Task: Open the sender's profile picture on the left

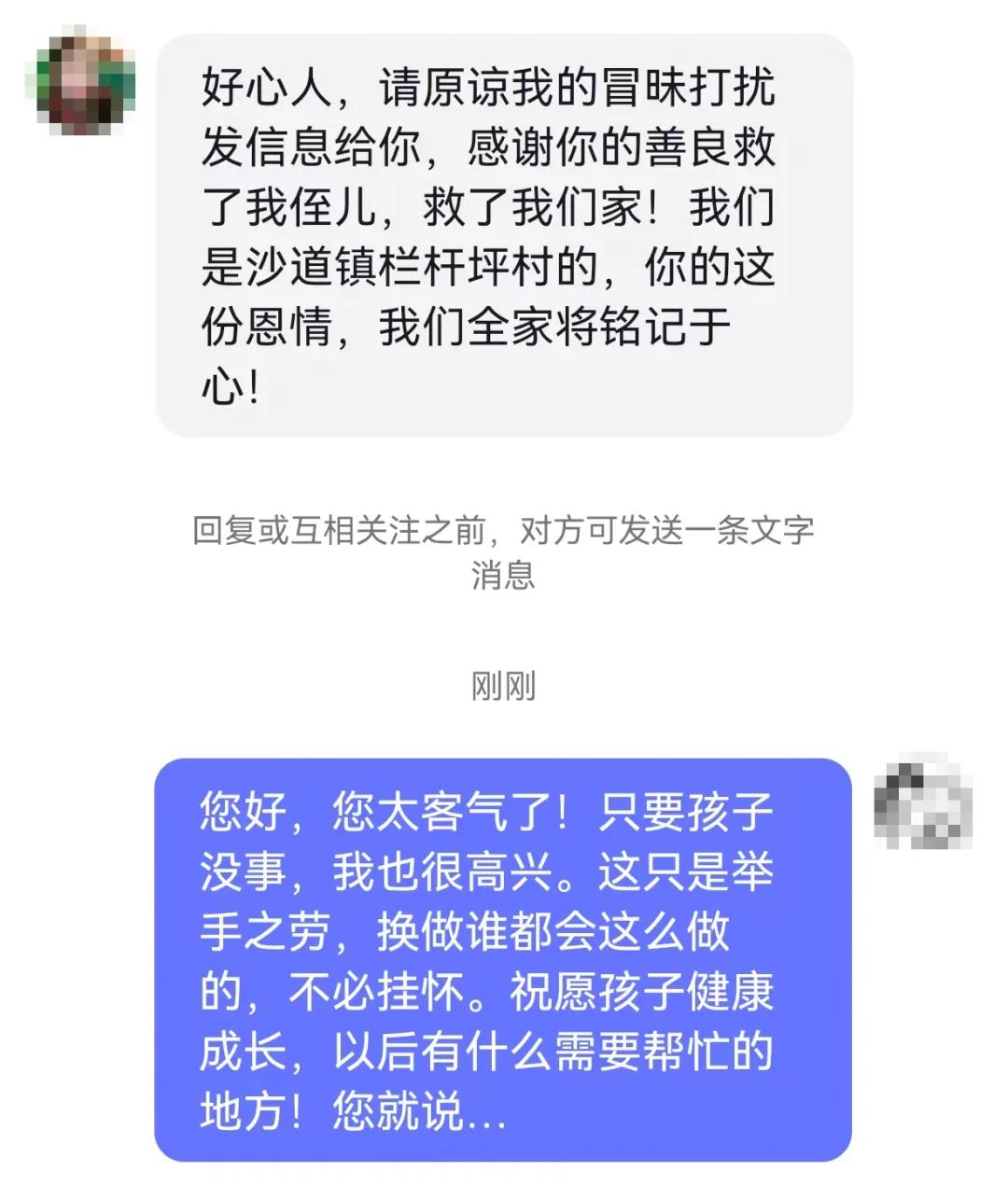Action: pyautogui.click(x=85, y=85)
